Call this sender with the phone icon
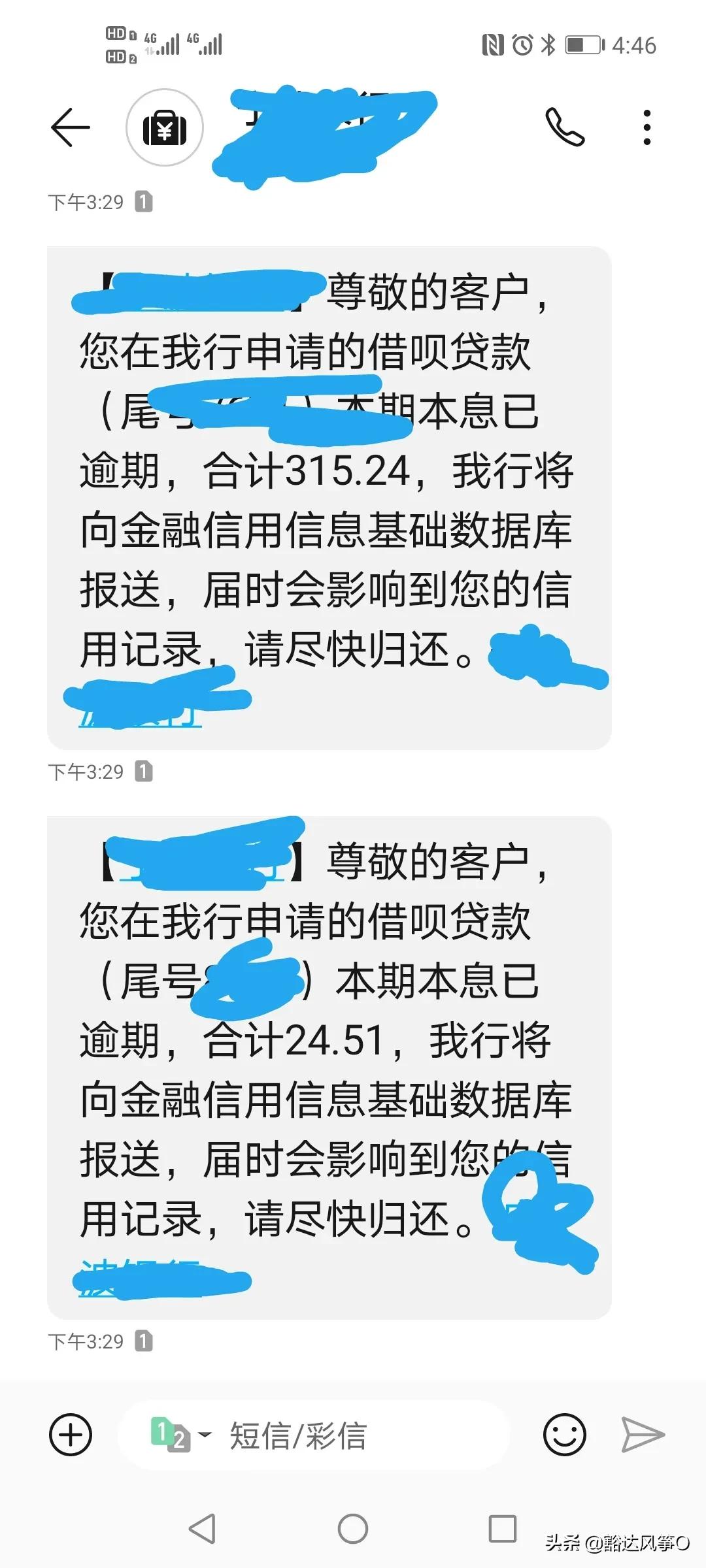Screen dimensions: 706x1568 (x=564, y=127)
